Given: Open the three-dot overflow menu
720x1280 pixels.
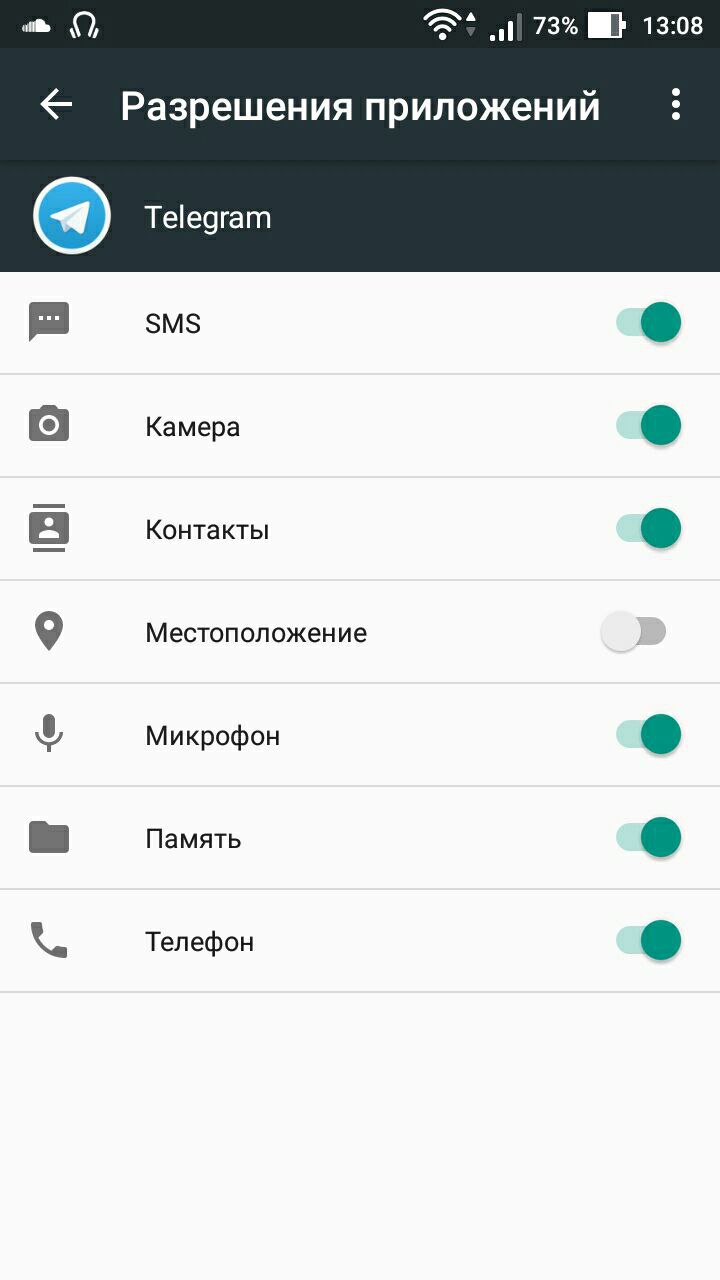Looking at the screenshot, I should (x=676, y=104).
